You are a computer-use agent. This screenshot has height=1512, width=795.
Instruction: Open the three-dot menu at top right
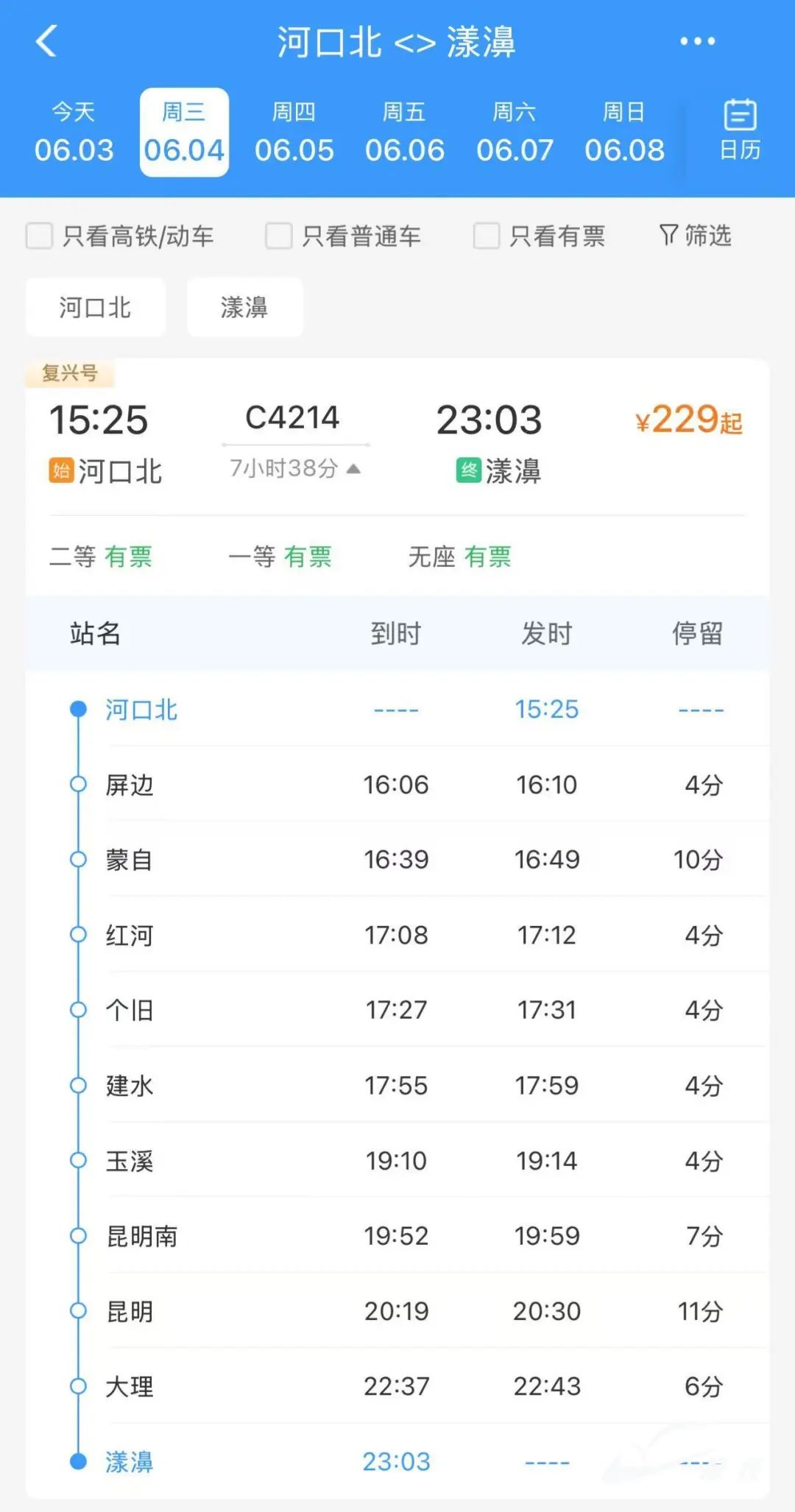point(696,40)
